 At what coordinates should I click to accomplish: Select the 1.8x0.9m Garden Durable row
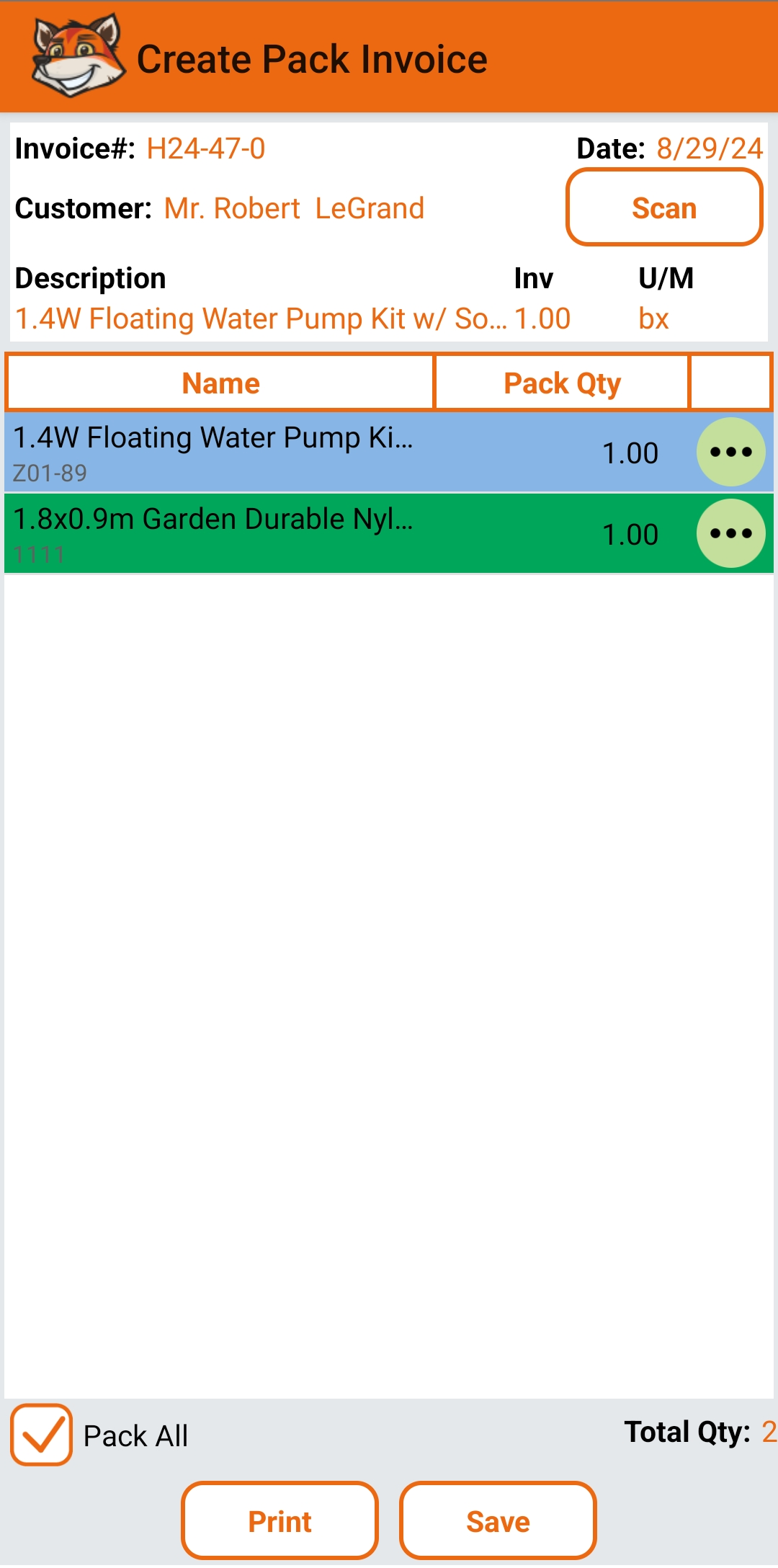point(389,534)
